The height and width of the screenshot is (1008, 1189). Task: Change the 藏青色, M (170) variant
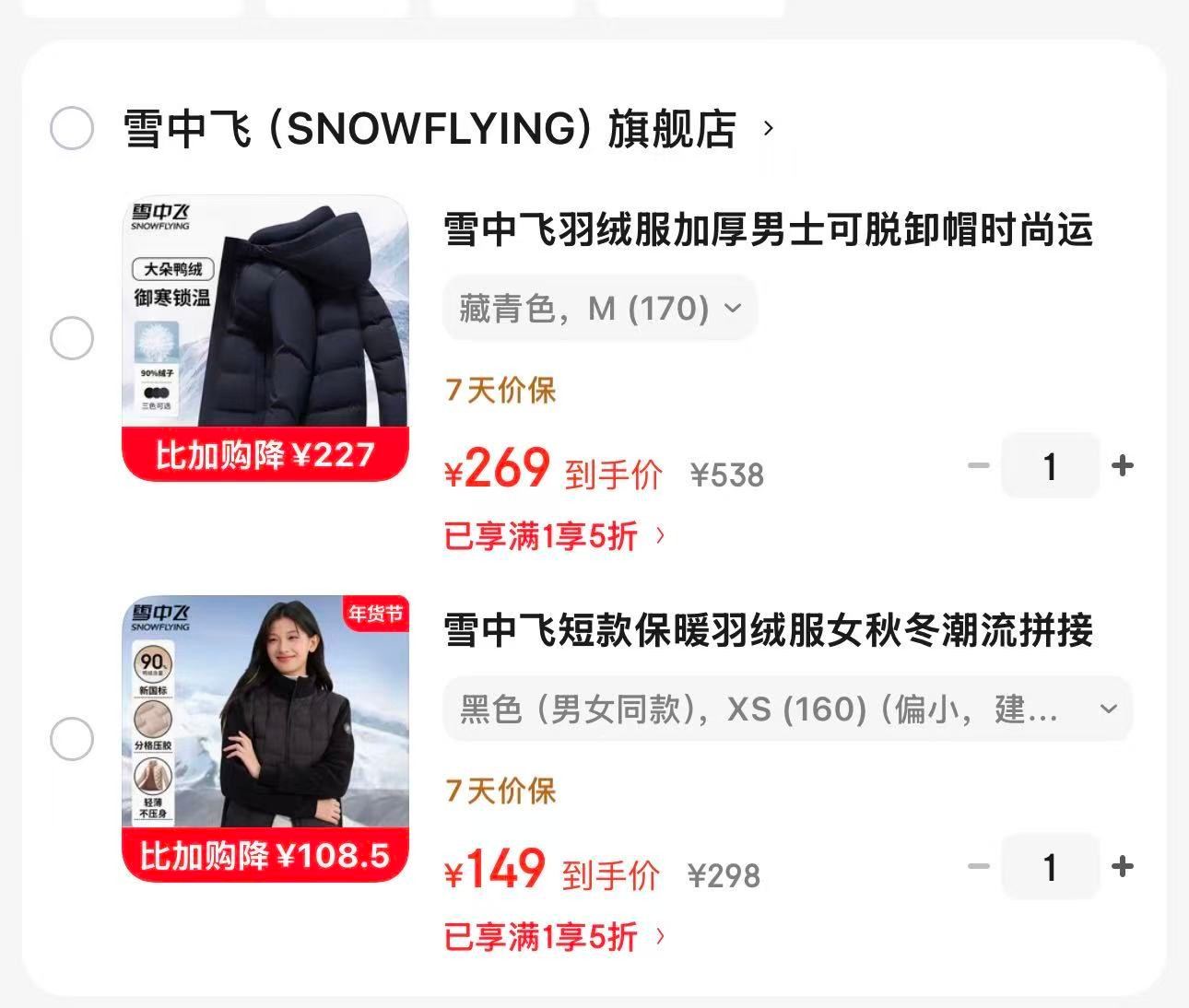pos(600,309)
